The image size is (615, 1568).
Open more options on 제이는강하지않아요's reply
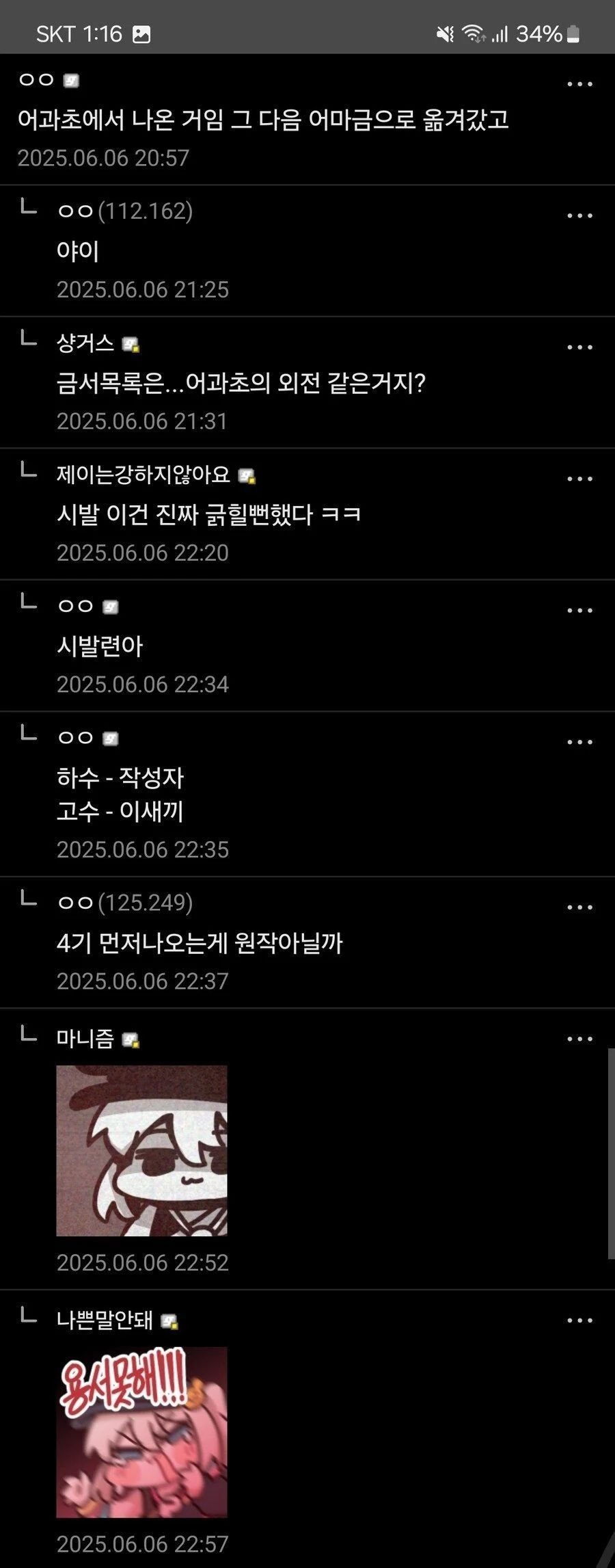579,479
